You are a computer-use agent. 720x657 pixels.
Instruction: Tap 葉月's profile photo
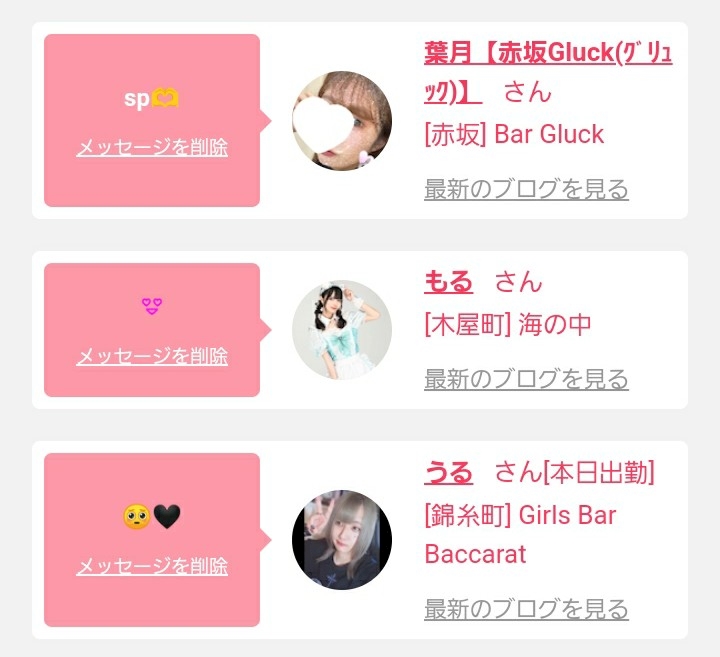point(342,121)
